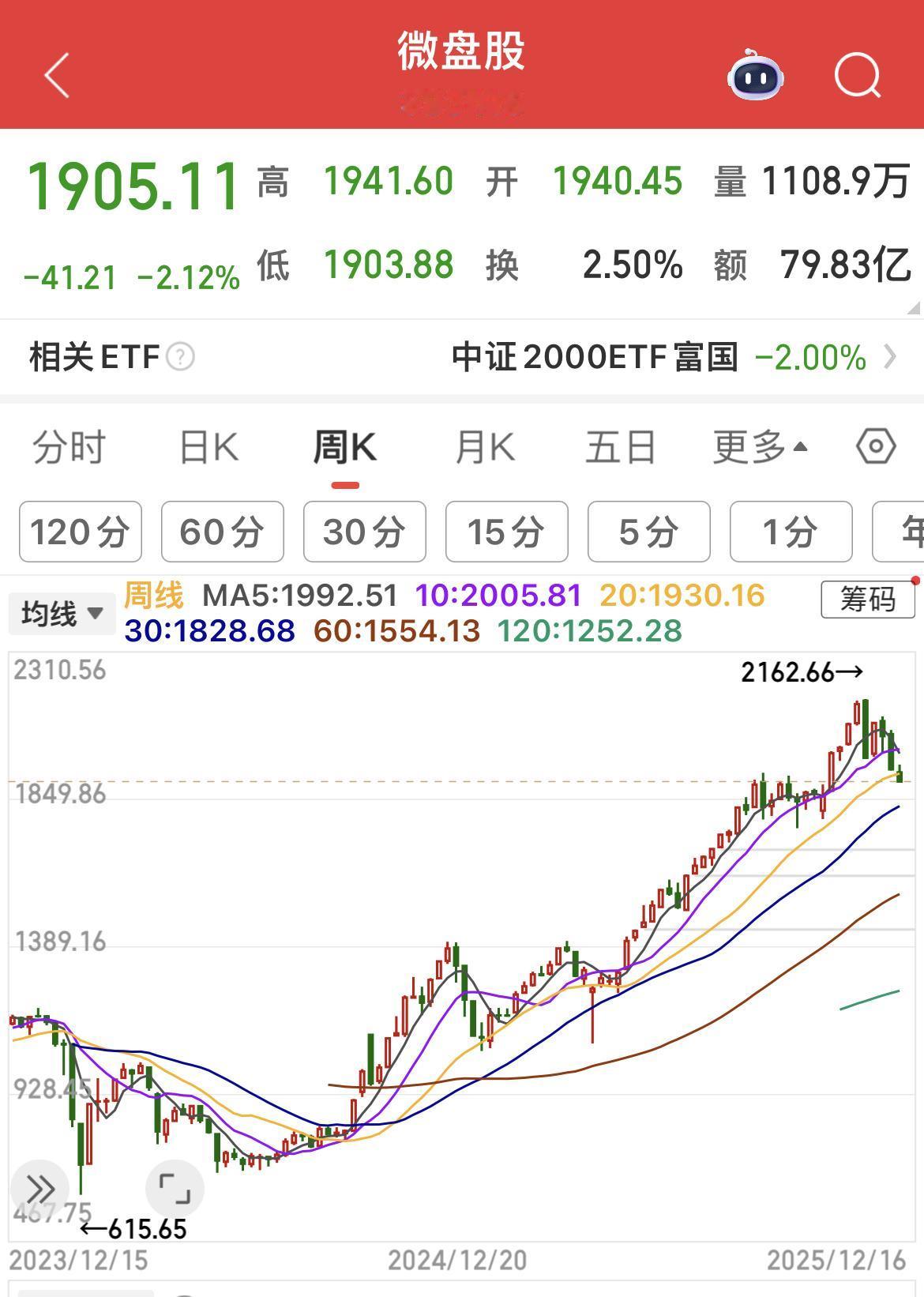Open search via the magnifier icon
This screenshot has height=1297, width=924.
tap(858, 76)
